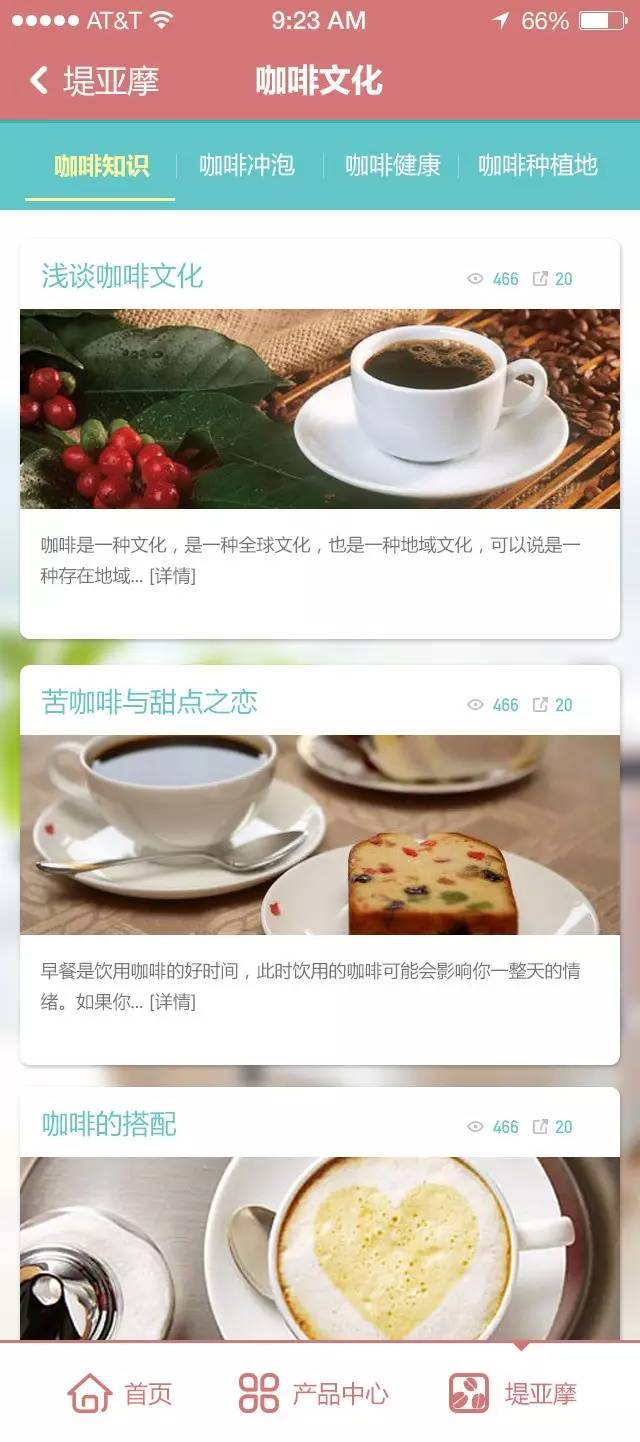Select the 咖啡知识 tab
The height and width of the screenshot is (1442, 640).
point(101,165)
